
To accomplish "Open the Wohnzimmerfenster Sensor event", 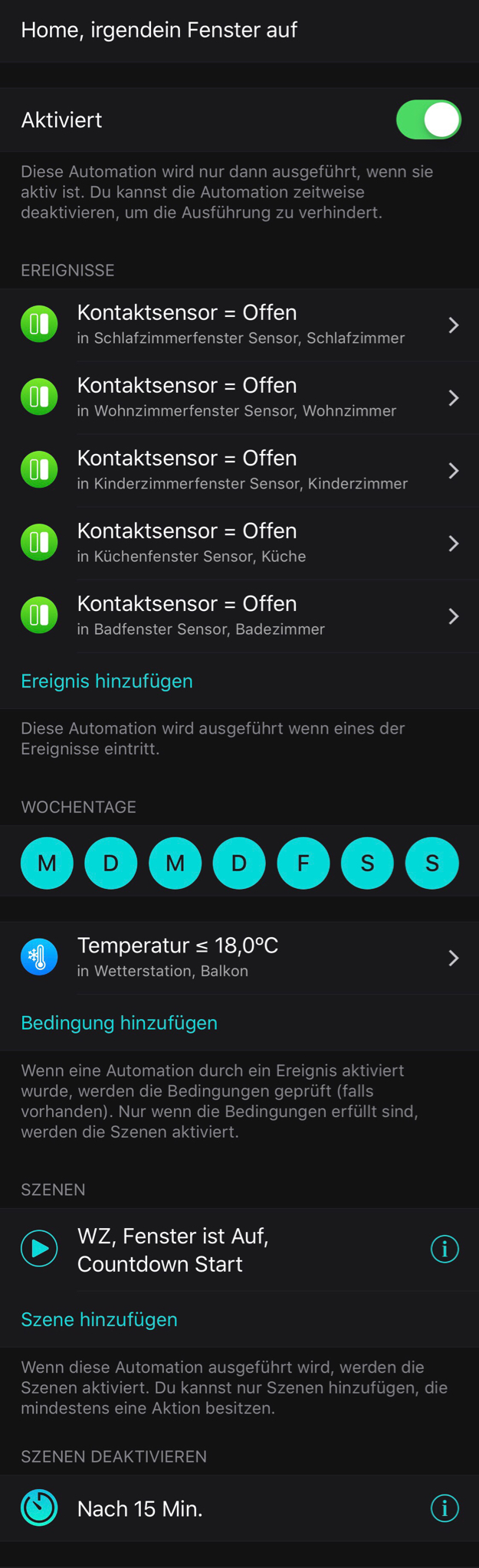I will tap(239, 397).
